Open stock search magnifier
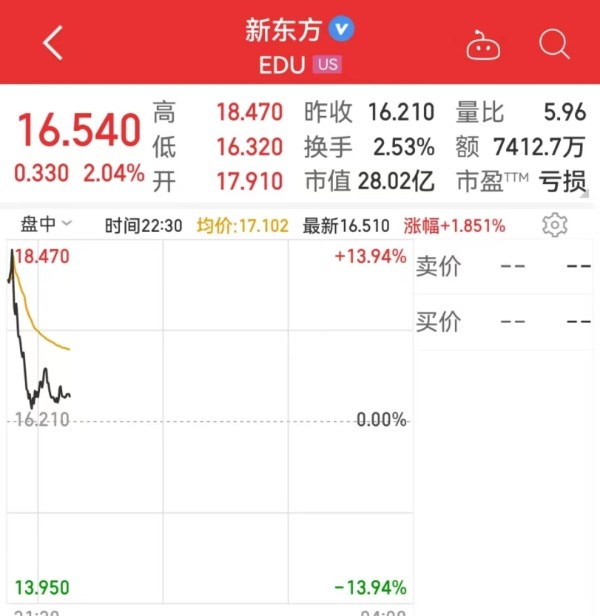 click(x=553, y=44)
